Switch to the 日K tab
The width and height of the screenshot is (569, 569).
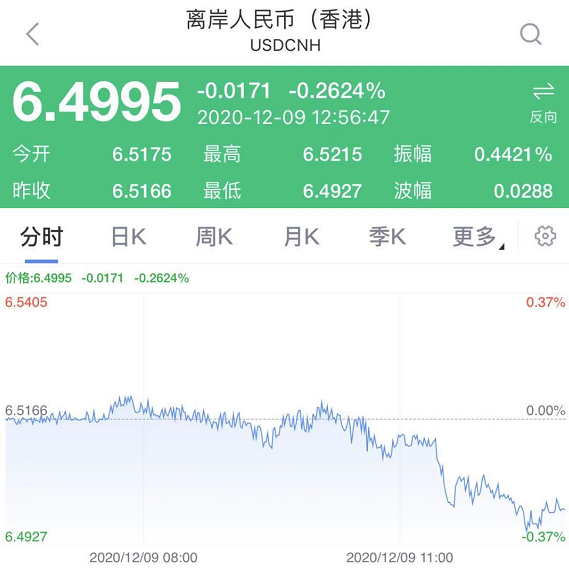pos(129,237)
